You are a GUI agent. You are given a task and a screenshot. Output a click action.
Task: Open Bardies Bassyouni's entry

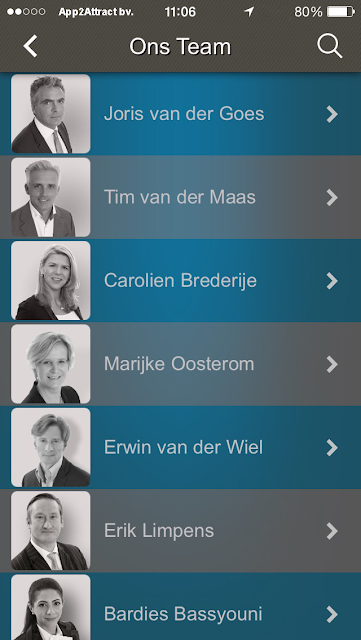[x=180, y=607]
